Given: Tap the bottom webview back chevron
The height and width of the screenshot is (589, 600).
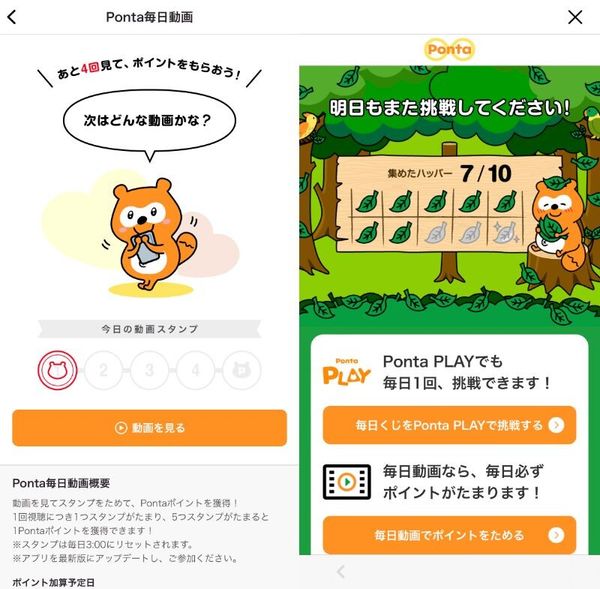Looking at the screenshot, I should coord(341,572).
